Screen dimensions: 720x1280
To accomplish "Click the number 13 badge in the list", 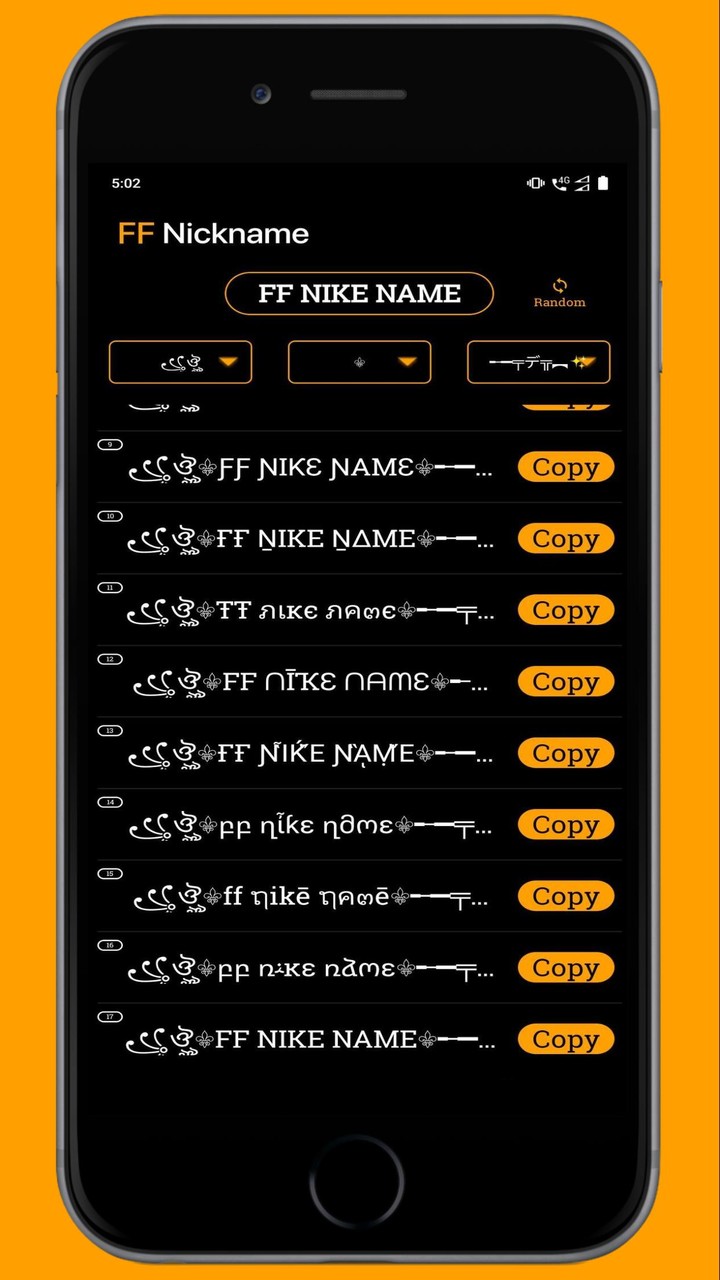I will click(110, 731).
